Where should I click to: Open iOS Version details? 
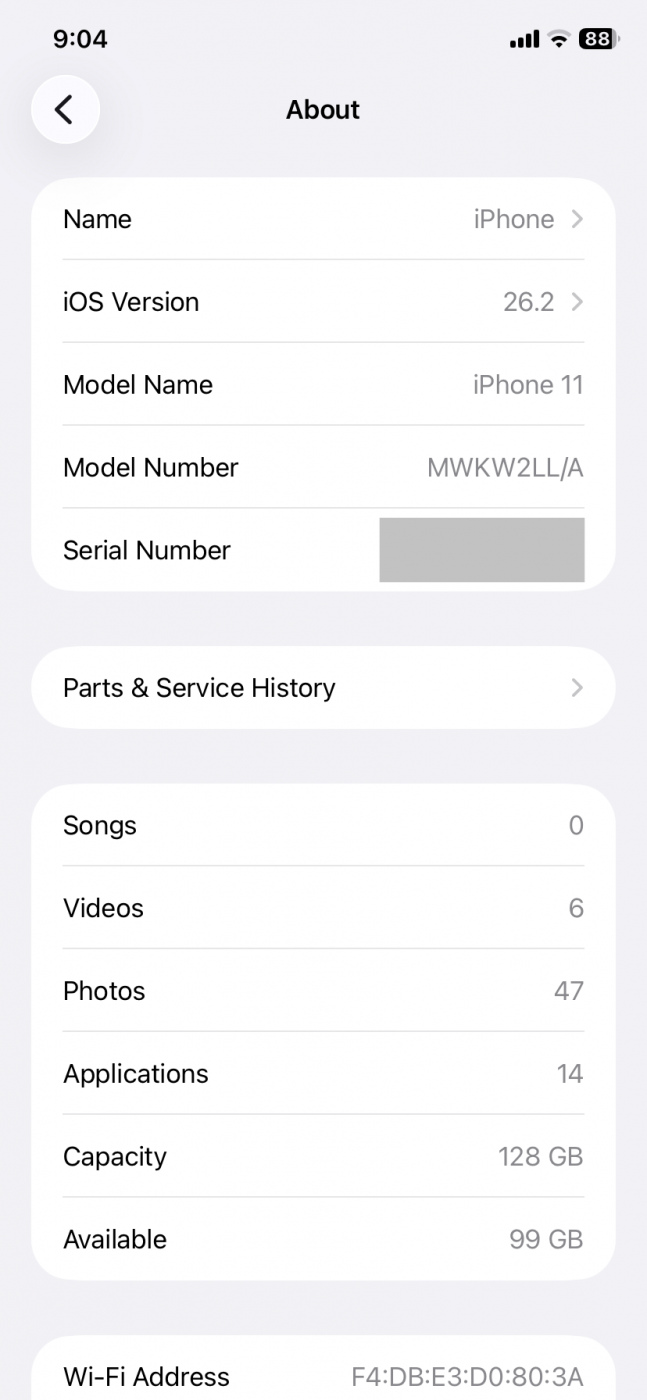click(323, 302)
